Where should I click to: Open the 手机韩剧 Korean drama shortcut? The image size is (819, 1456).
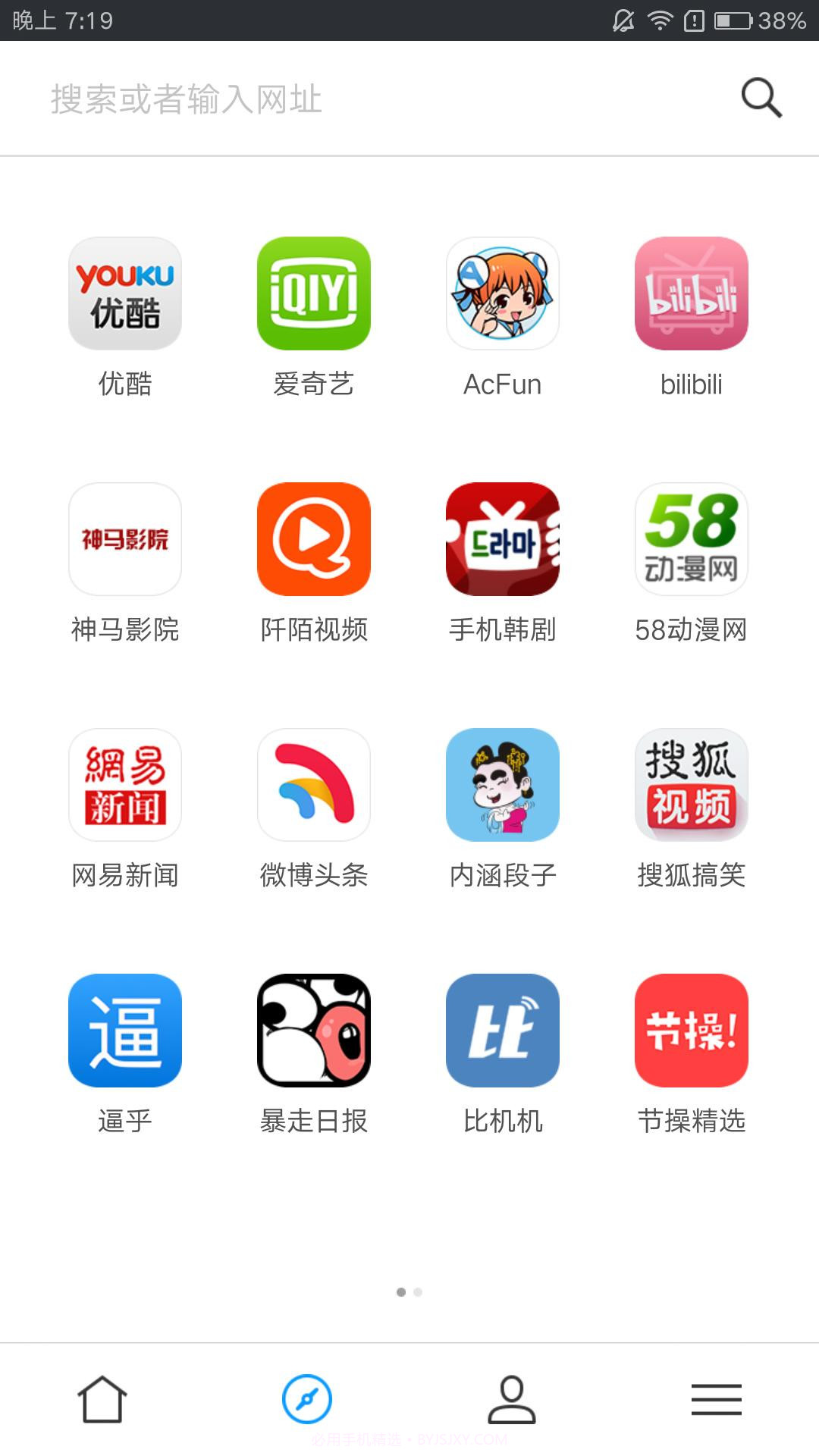[x=502, y=539]
